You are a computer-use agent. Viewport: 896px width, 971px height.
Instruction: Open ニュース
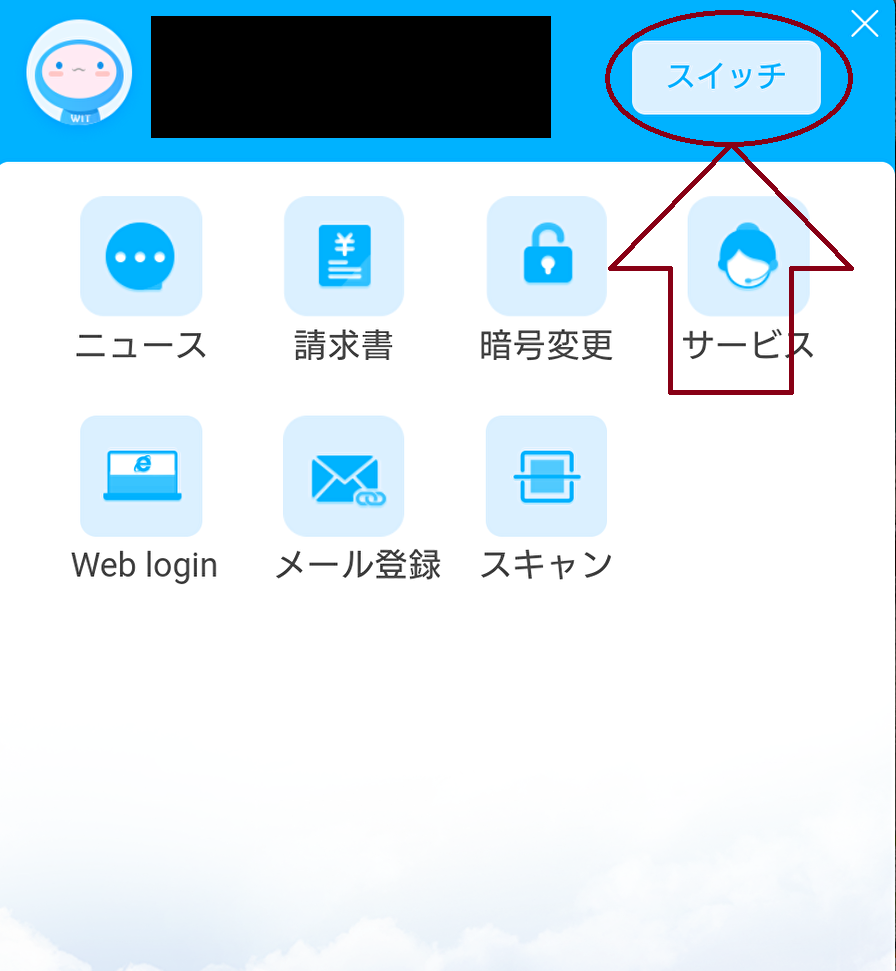coord(141,257)
